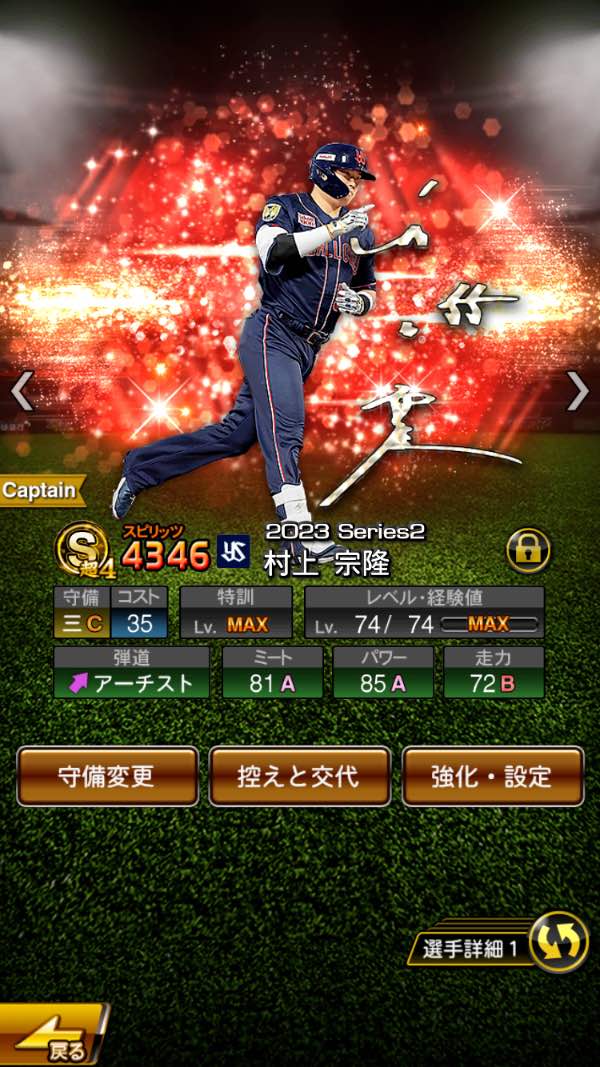
Task: Tap the 控えと交代 button
Action: click(299, 775)
